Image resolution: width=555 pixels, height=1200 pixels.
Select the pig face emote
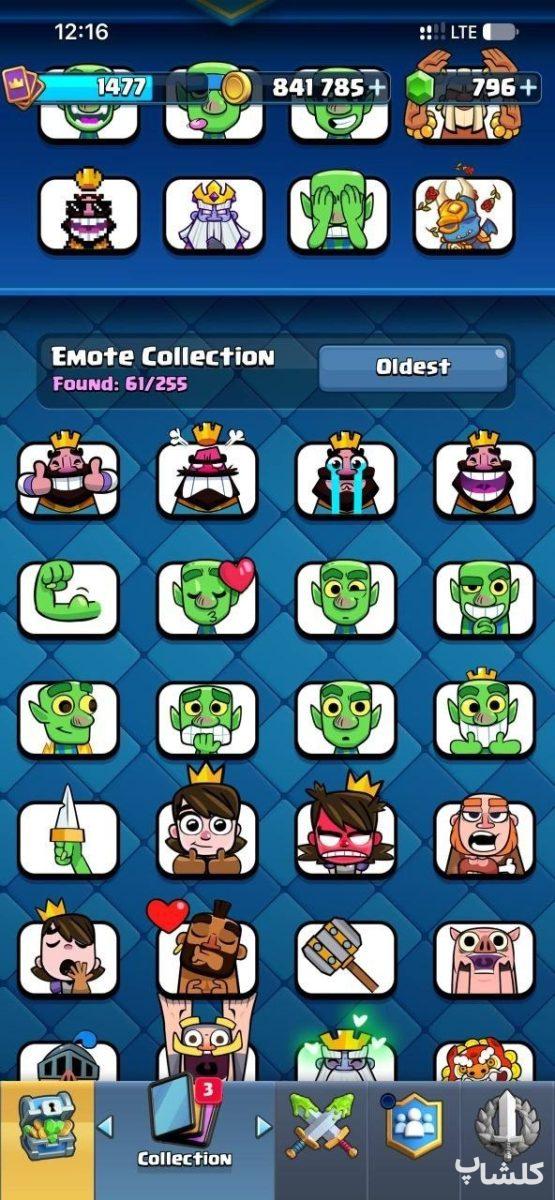click(485, 958)
